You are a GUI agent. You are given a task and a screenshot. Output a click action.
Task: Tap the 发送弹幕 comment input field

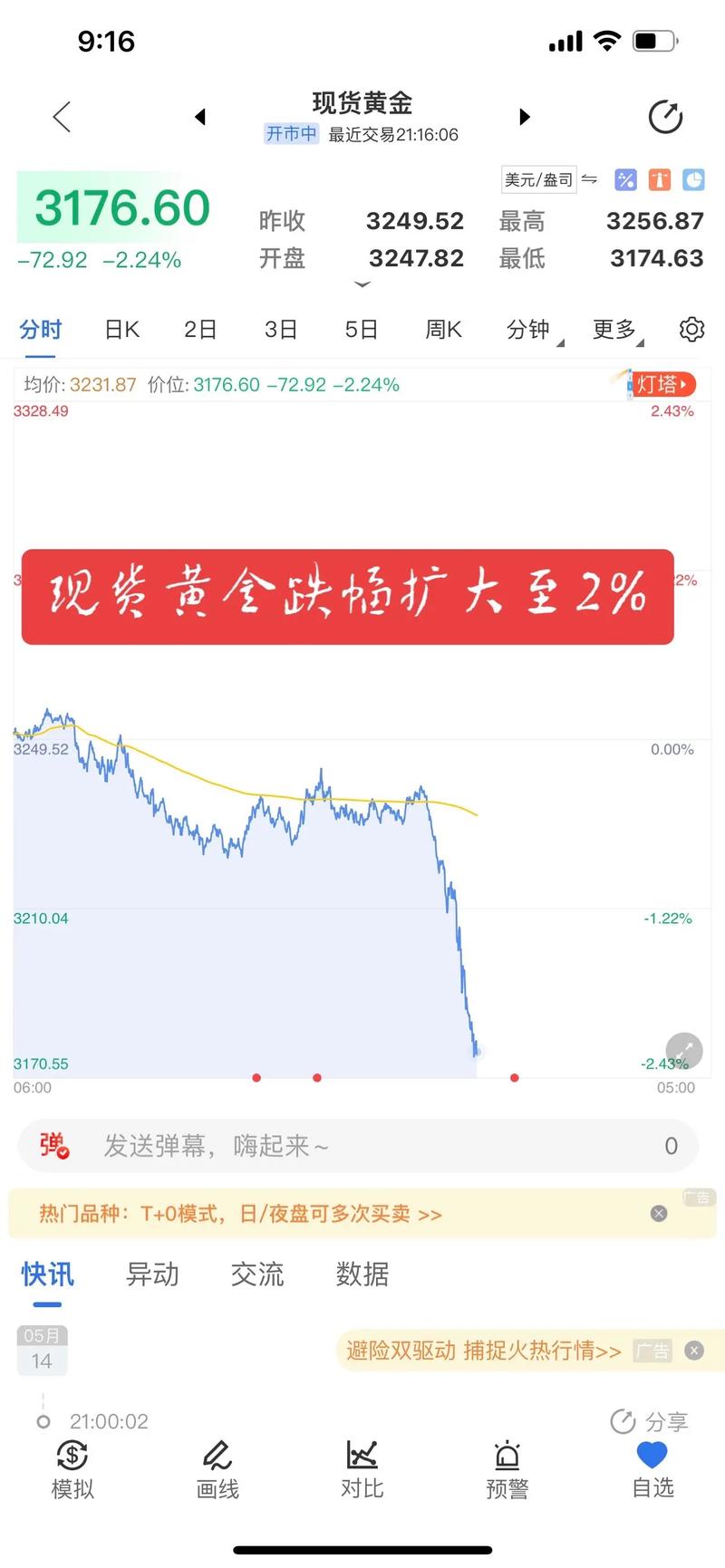point(317,1145)
